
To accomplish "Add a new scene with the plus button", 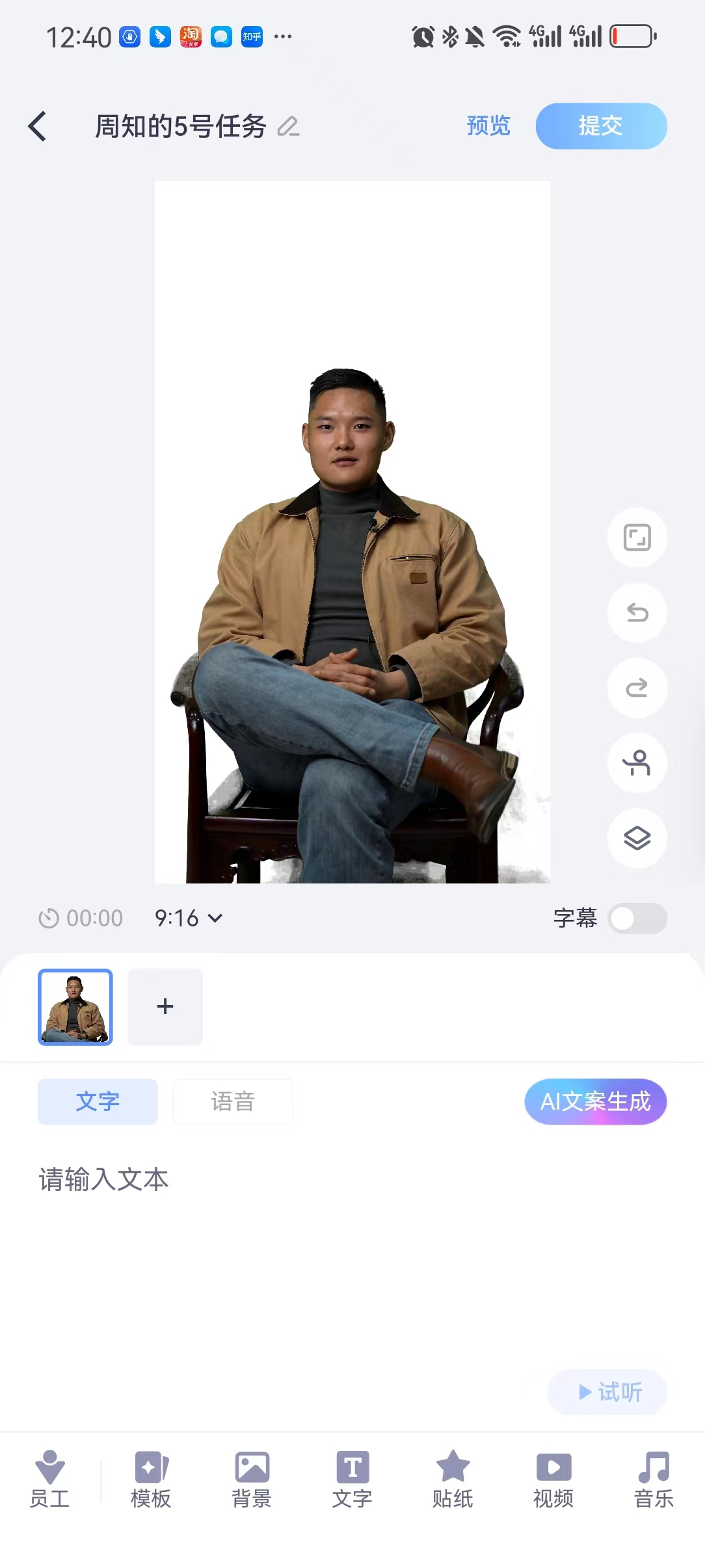I will 165,1007.
